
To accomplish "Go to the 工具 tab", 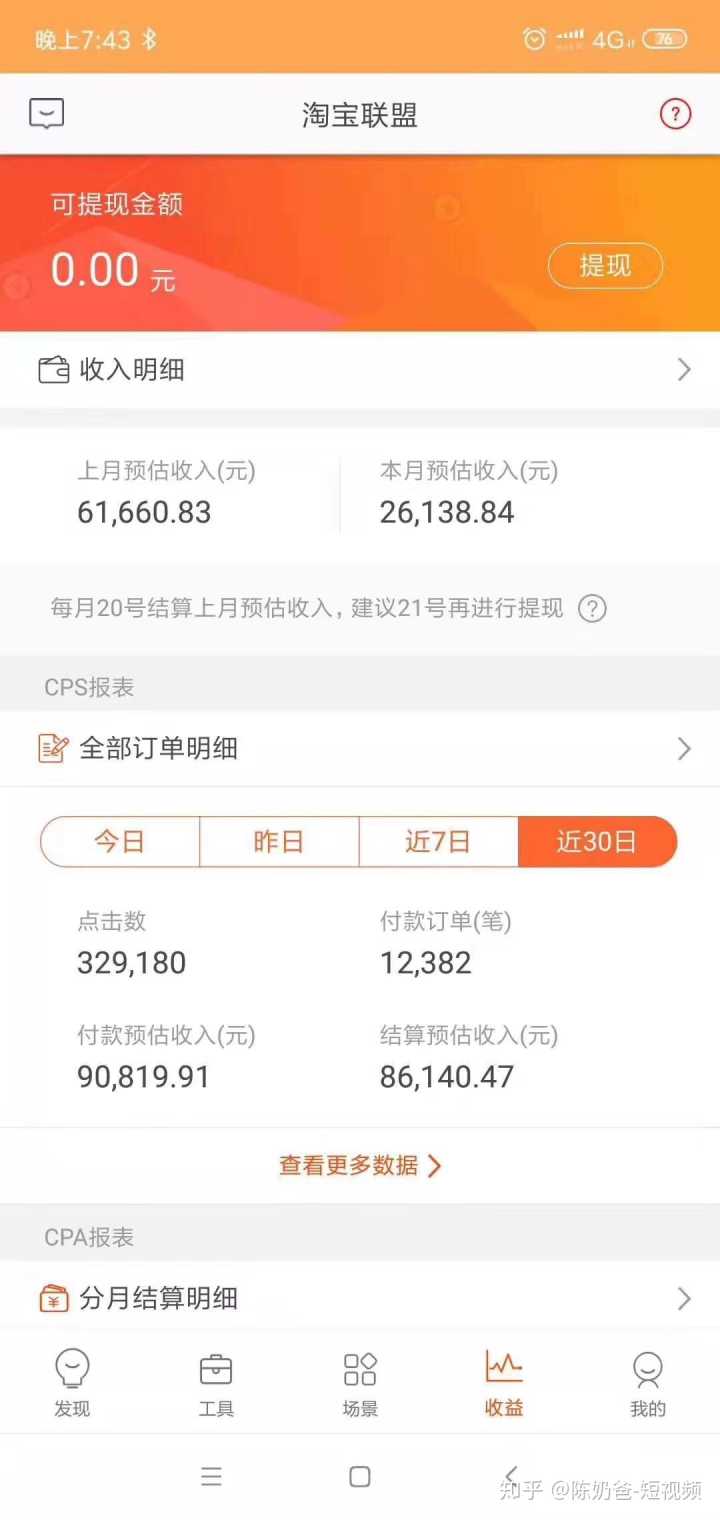I will pyautogui.click(x=216, y=1382).
